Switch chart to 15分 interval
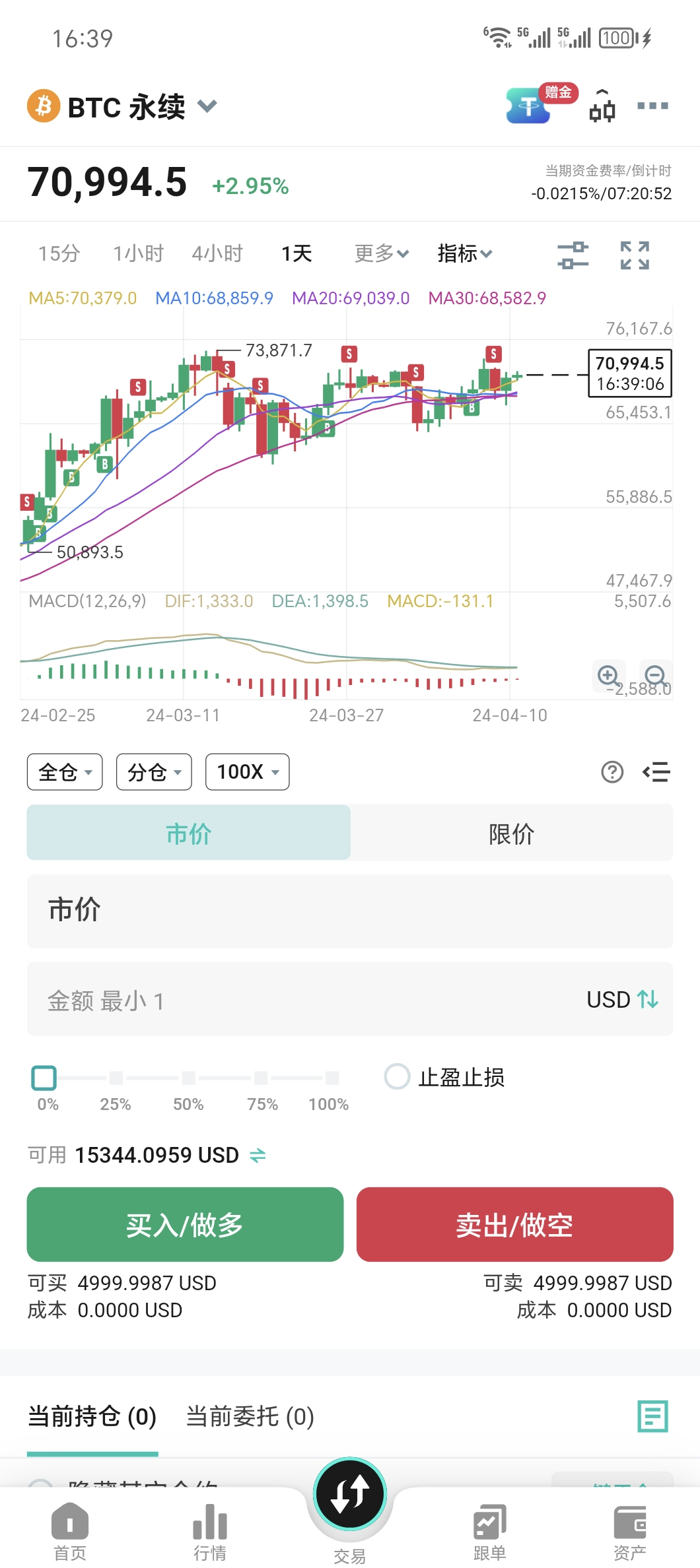This screenshot has height=1568, width=700. 59,253
